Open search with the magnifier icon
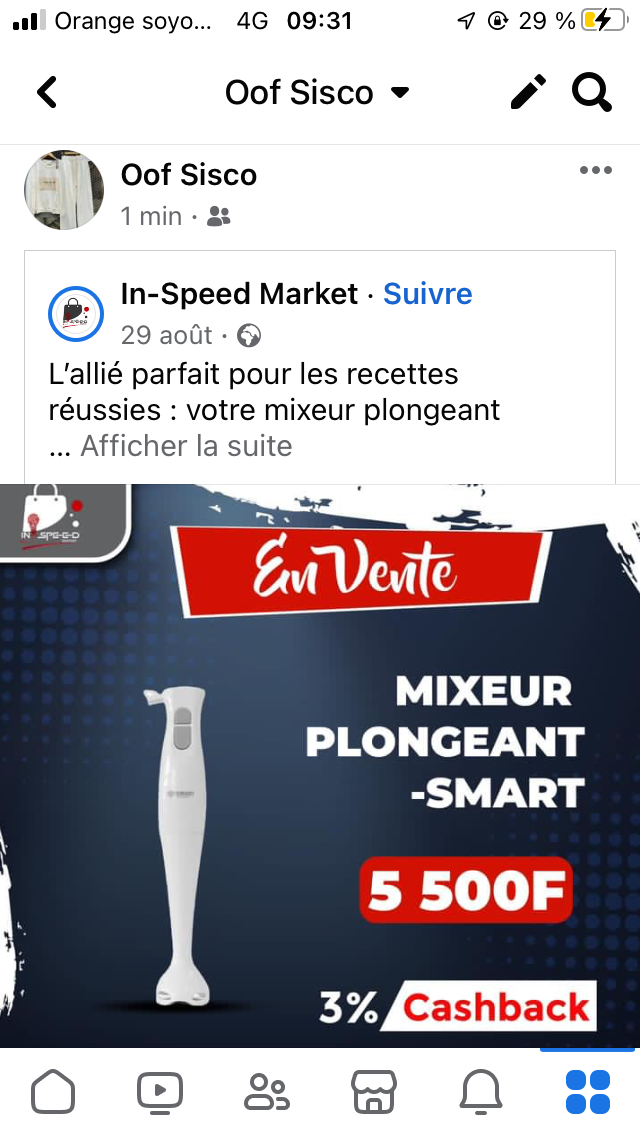The width and height of the screenshot is (640, 1136). coord(591,93)
